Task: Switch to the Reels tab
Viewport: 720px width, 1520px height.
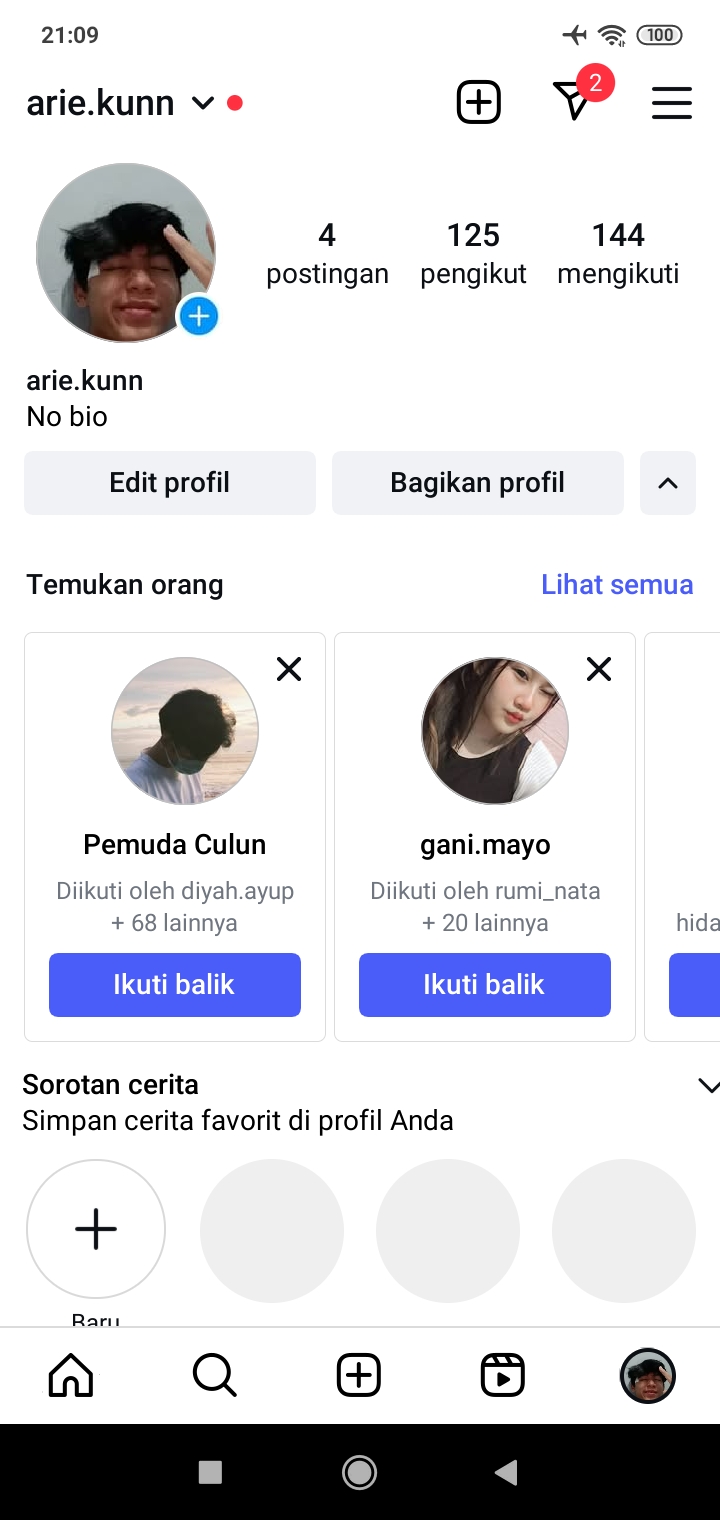Action: click(502, 1376)
